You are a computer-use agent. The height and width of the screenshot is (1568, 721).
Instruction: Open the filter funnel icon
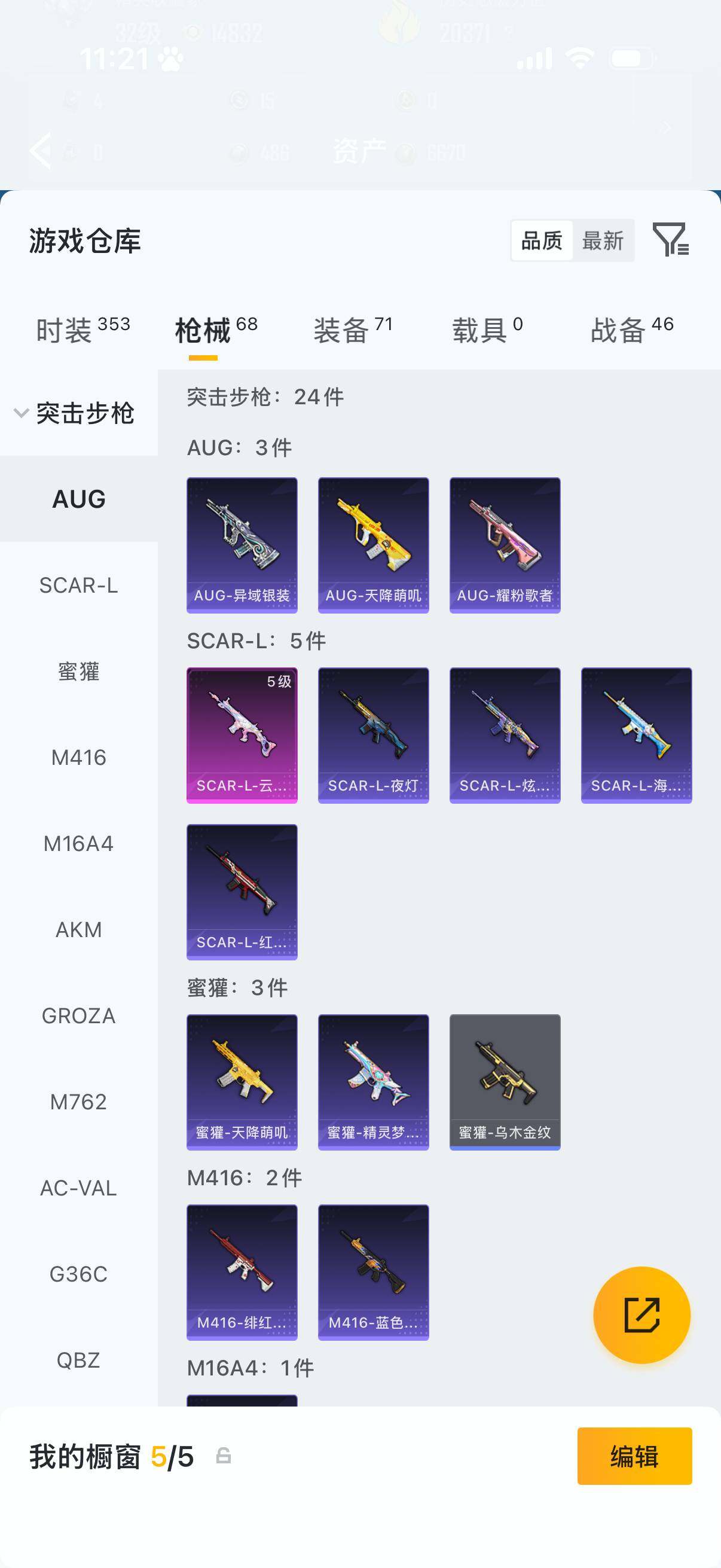[671, 239]
